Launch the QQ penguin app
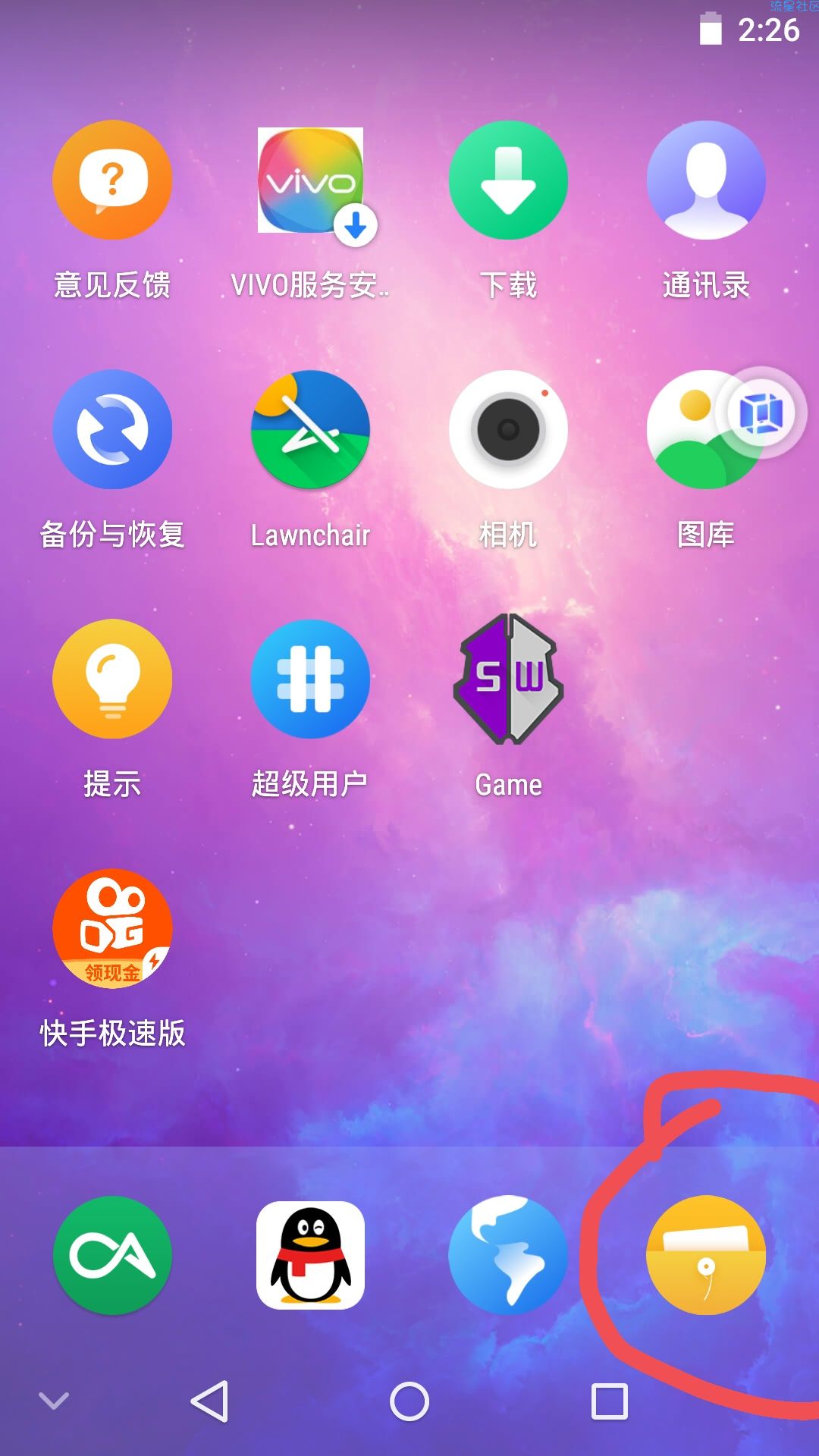 [x=310, y=1255]
